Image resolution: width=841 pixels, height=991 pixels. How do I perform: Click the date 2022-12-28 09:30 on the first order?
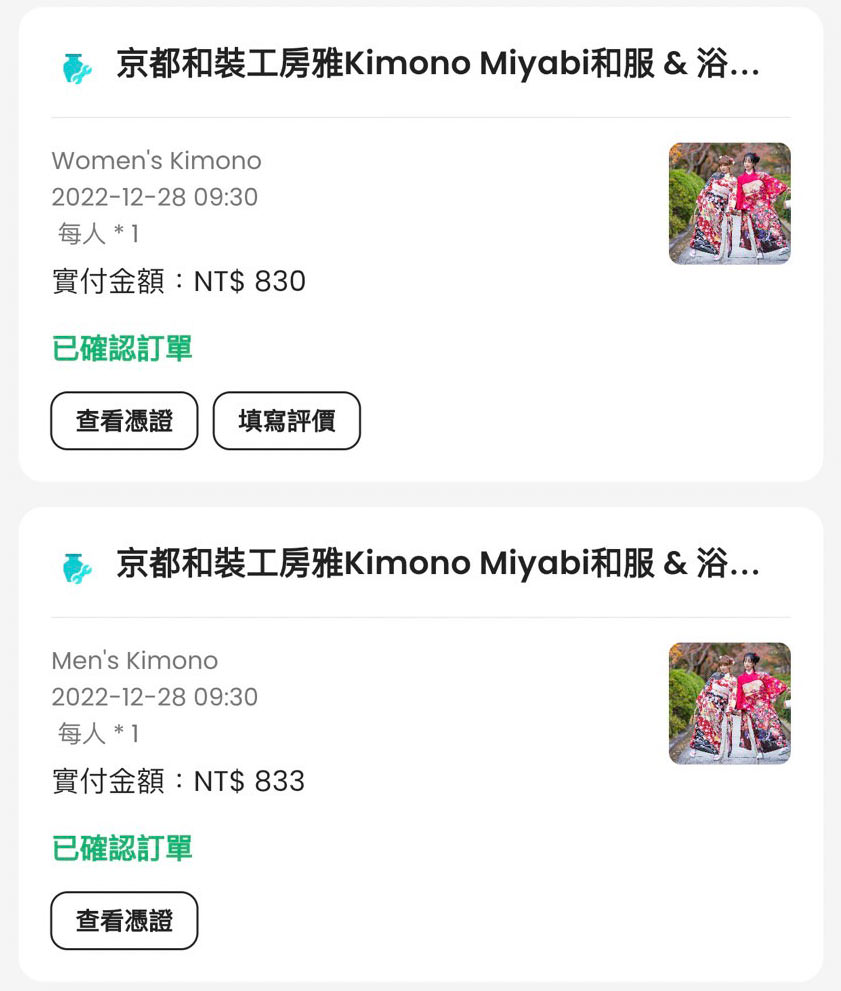click(155, 197)
